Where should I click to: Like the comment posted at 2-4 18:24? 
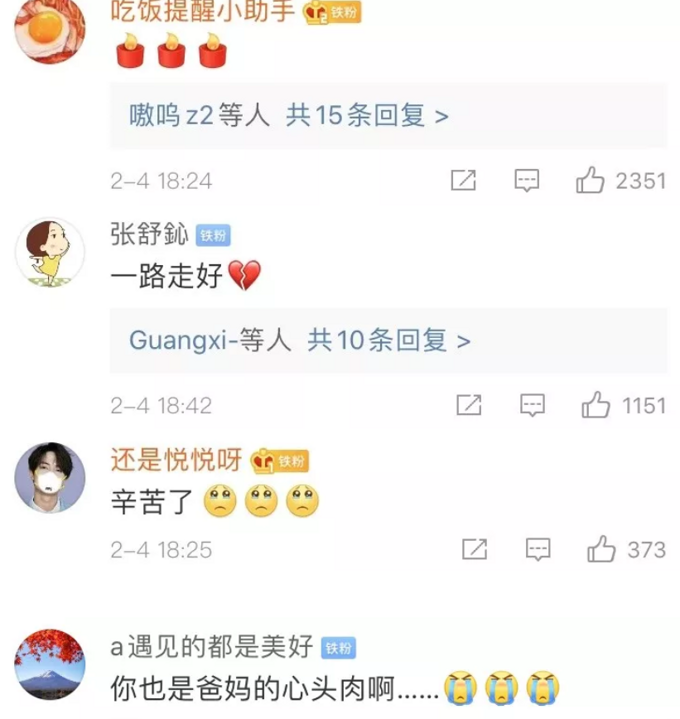(x=591, y=181)
